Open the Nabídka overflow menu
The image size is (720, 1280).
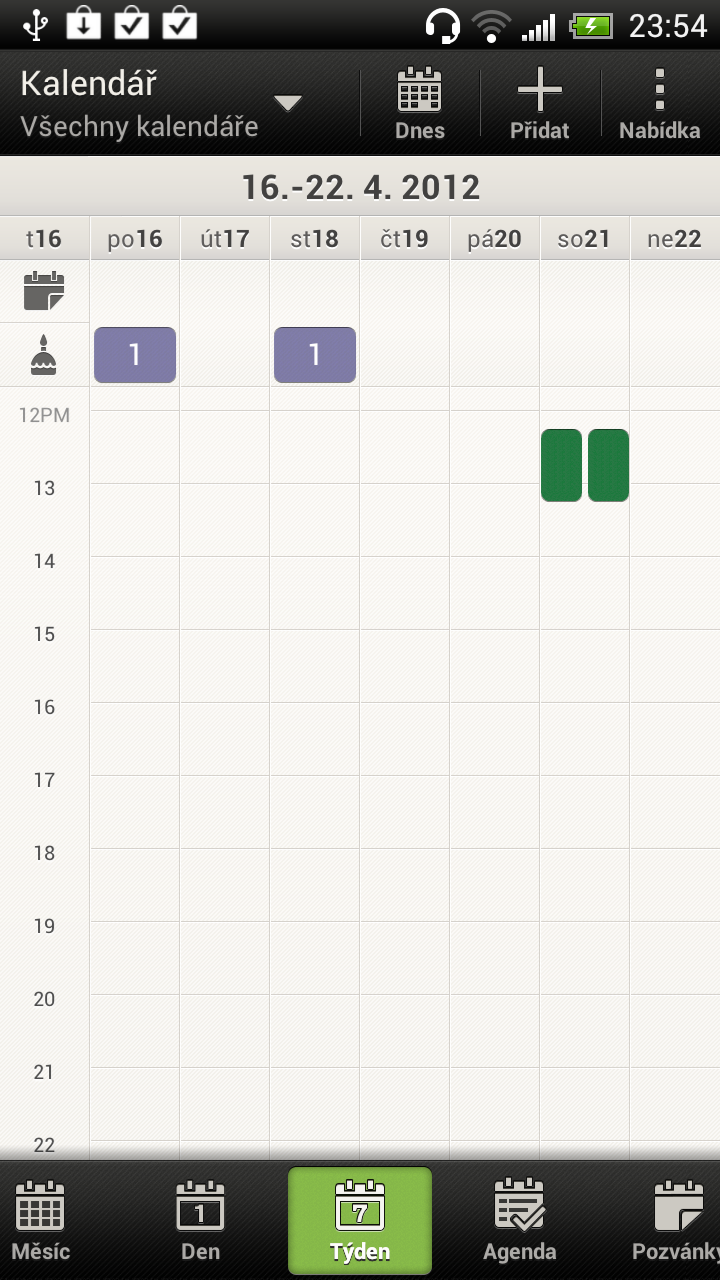659,103
